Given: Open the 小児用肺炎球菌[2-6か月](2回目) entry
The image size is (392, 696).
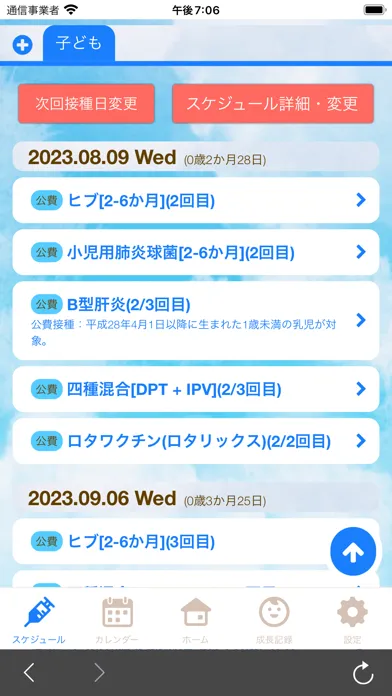Looking at the screenshot, I should [196, 252].
